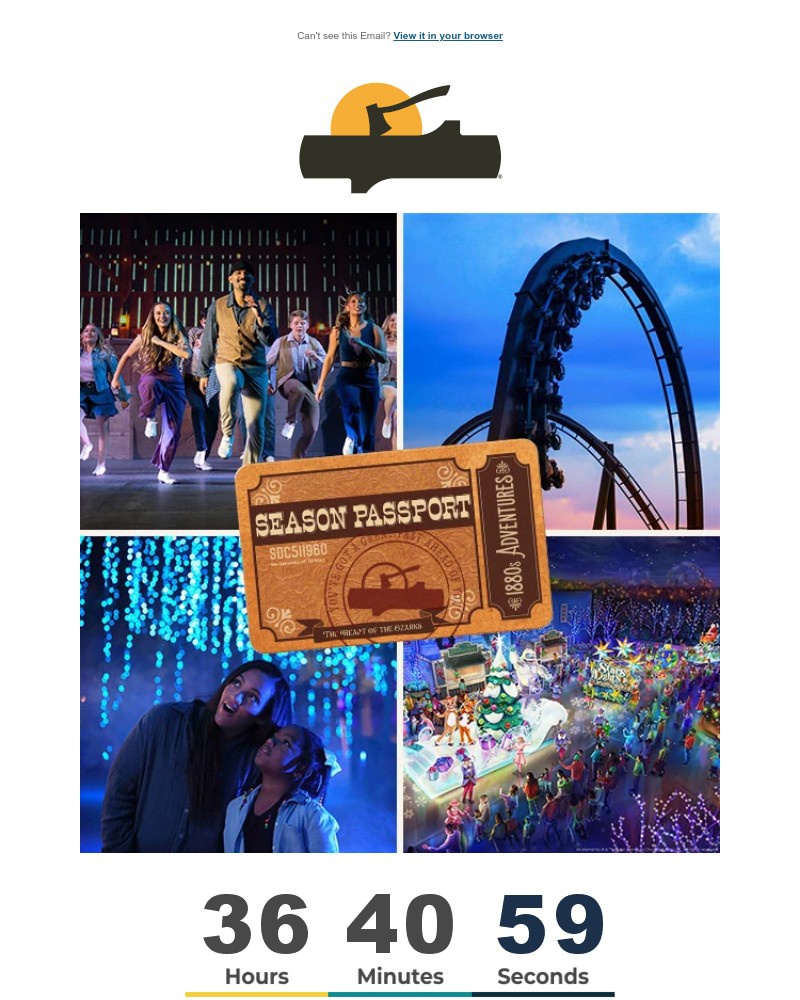800x1000 pixels.
Task: Open the Season Passport collage image
Action: point(399,532)
